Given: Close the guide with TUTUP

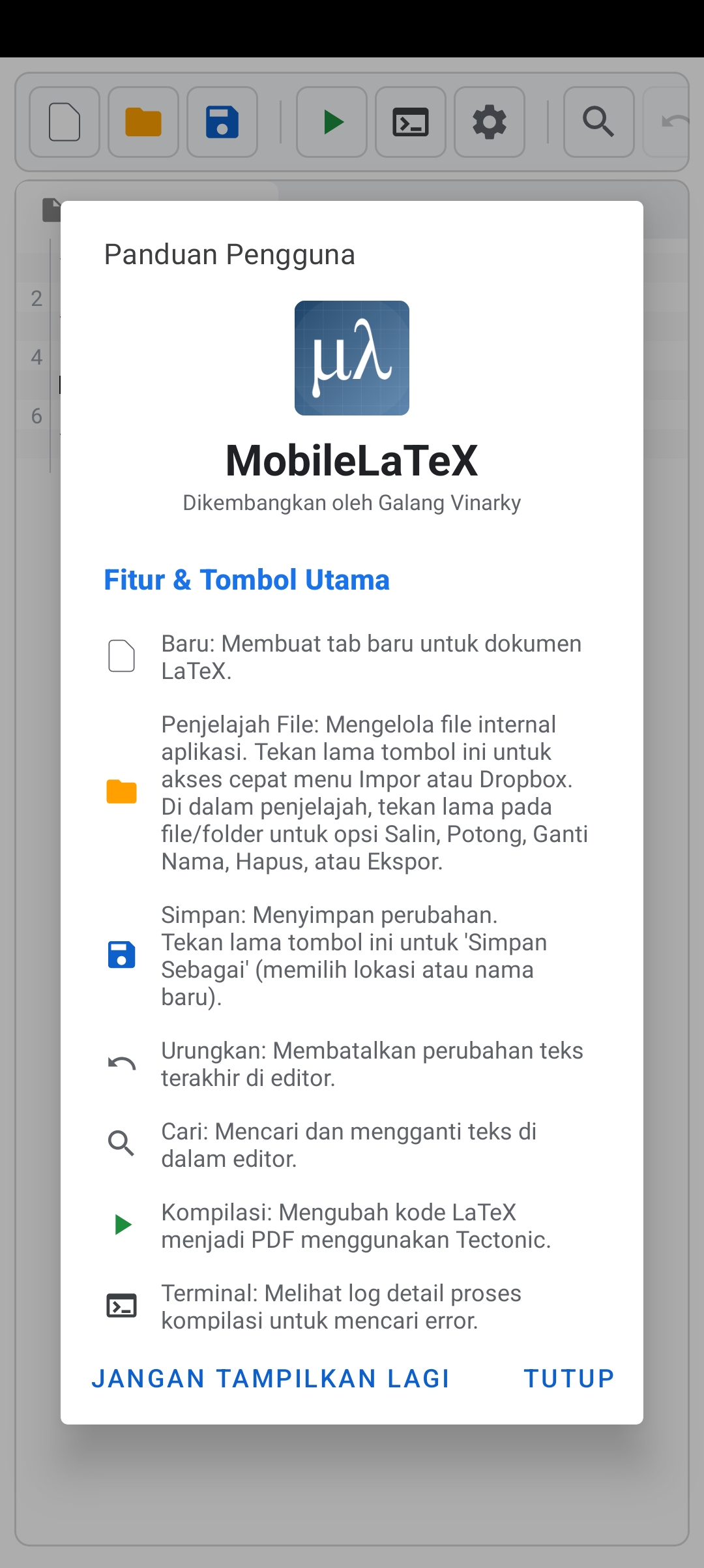Looking at the screenshot, I should click(x=569, y=1379).
